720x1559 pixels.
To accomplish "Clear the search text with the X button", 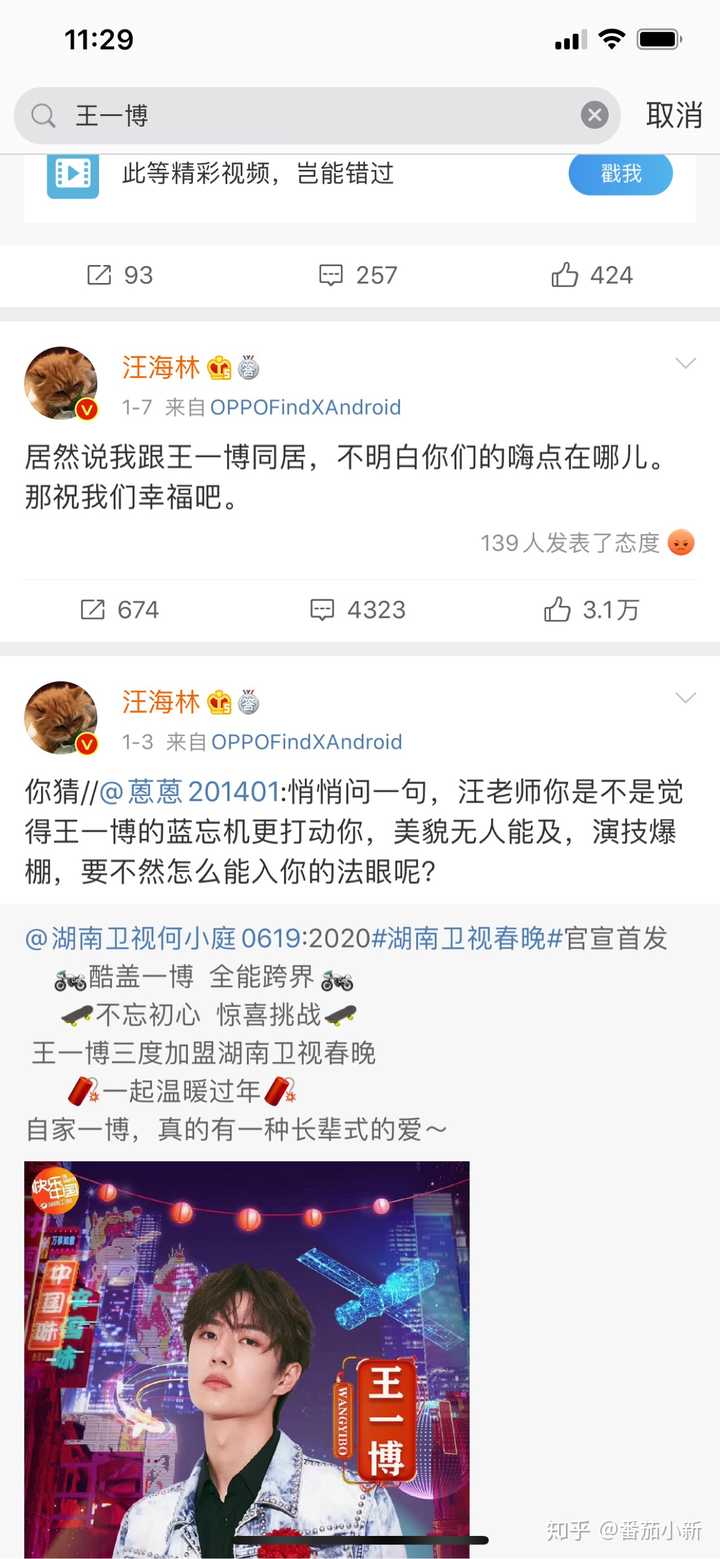I will tap(594, 116).
